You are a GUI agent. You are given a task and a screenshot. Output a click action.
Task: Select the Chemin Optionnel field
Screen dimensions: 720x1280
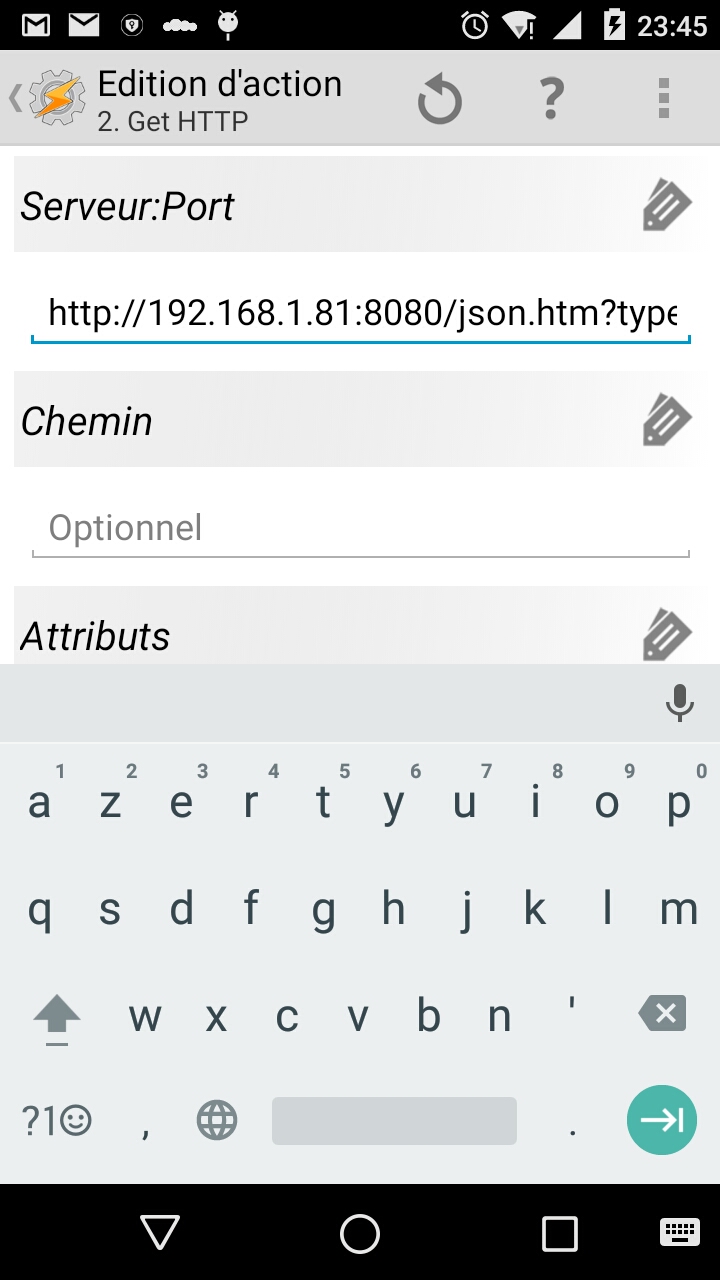click(361, 528)
